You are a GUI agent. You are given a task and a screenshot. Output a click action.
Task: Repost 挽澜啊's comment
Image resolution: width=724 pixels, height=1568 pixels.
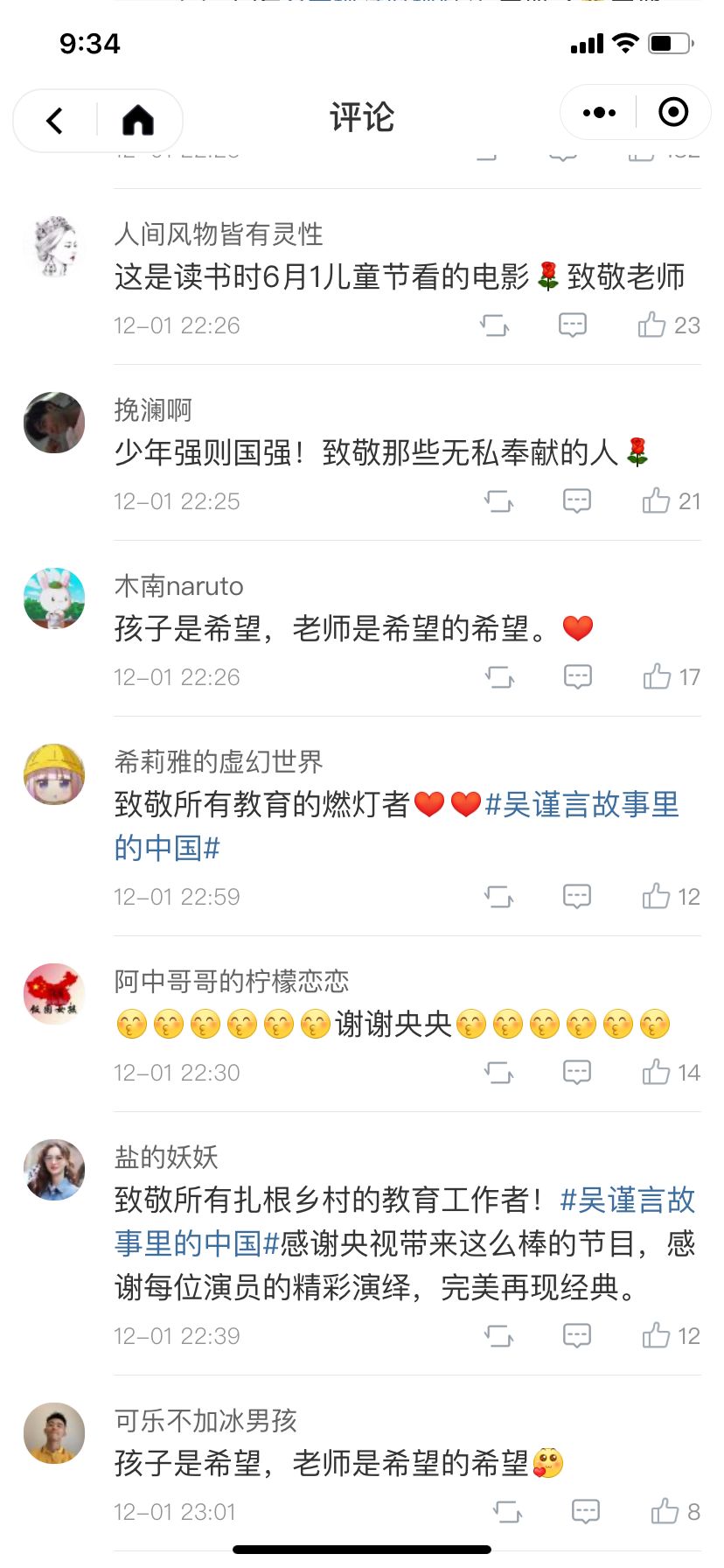(498, 501)
